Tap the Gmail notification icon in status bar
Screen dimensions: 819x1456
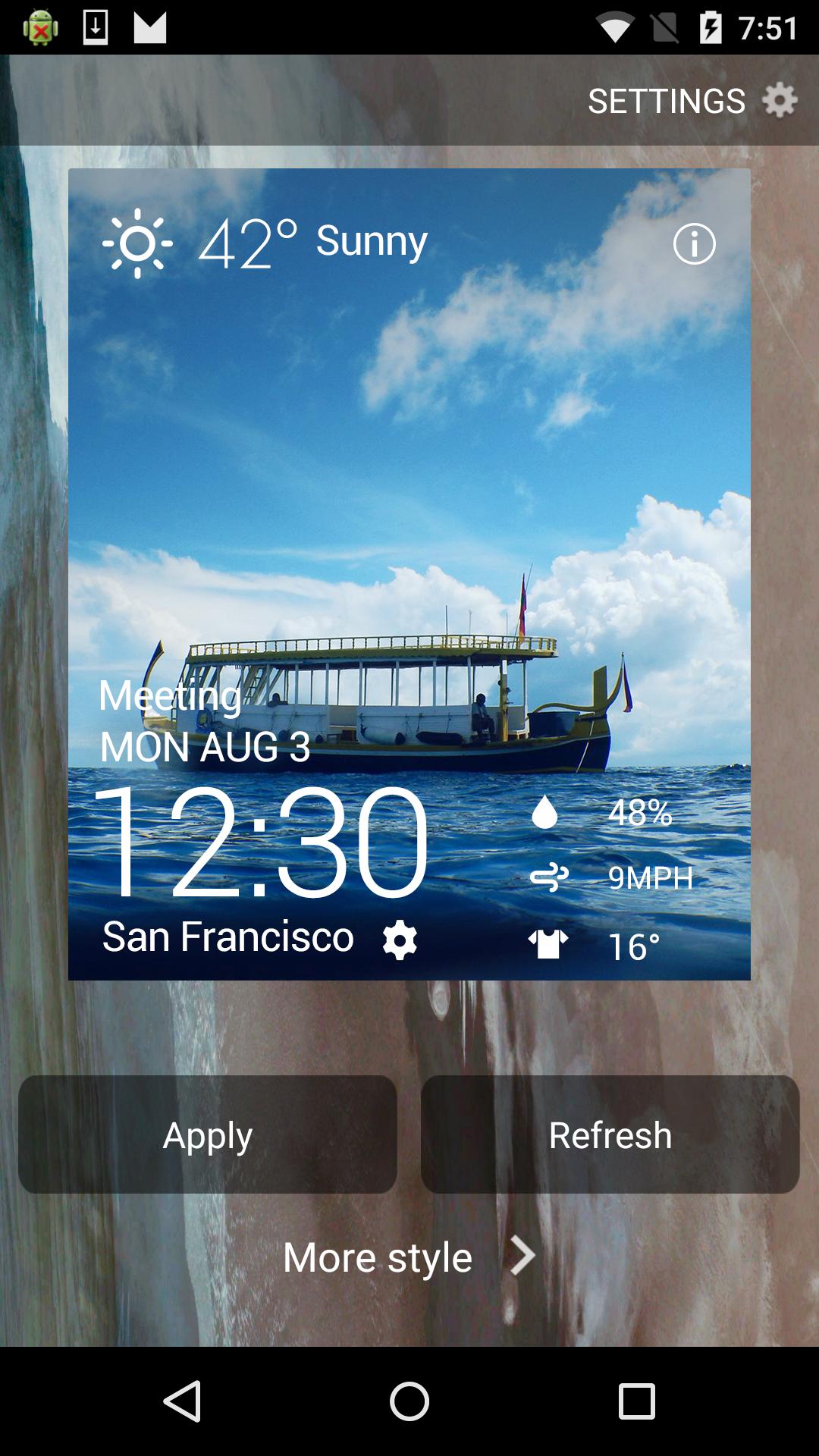point(149,25)
